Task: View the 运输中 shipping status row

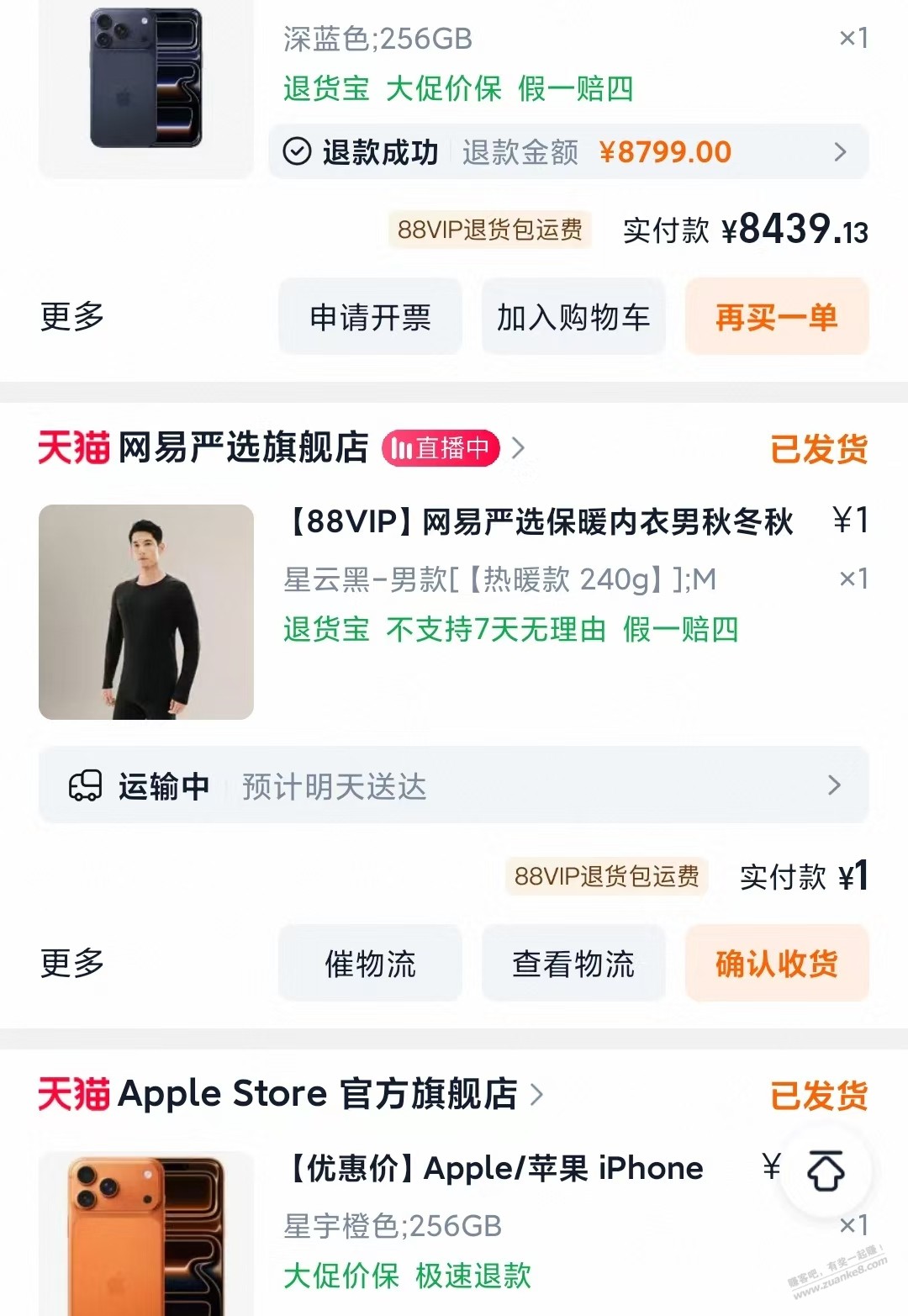Action: coord(454,785)
